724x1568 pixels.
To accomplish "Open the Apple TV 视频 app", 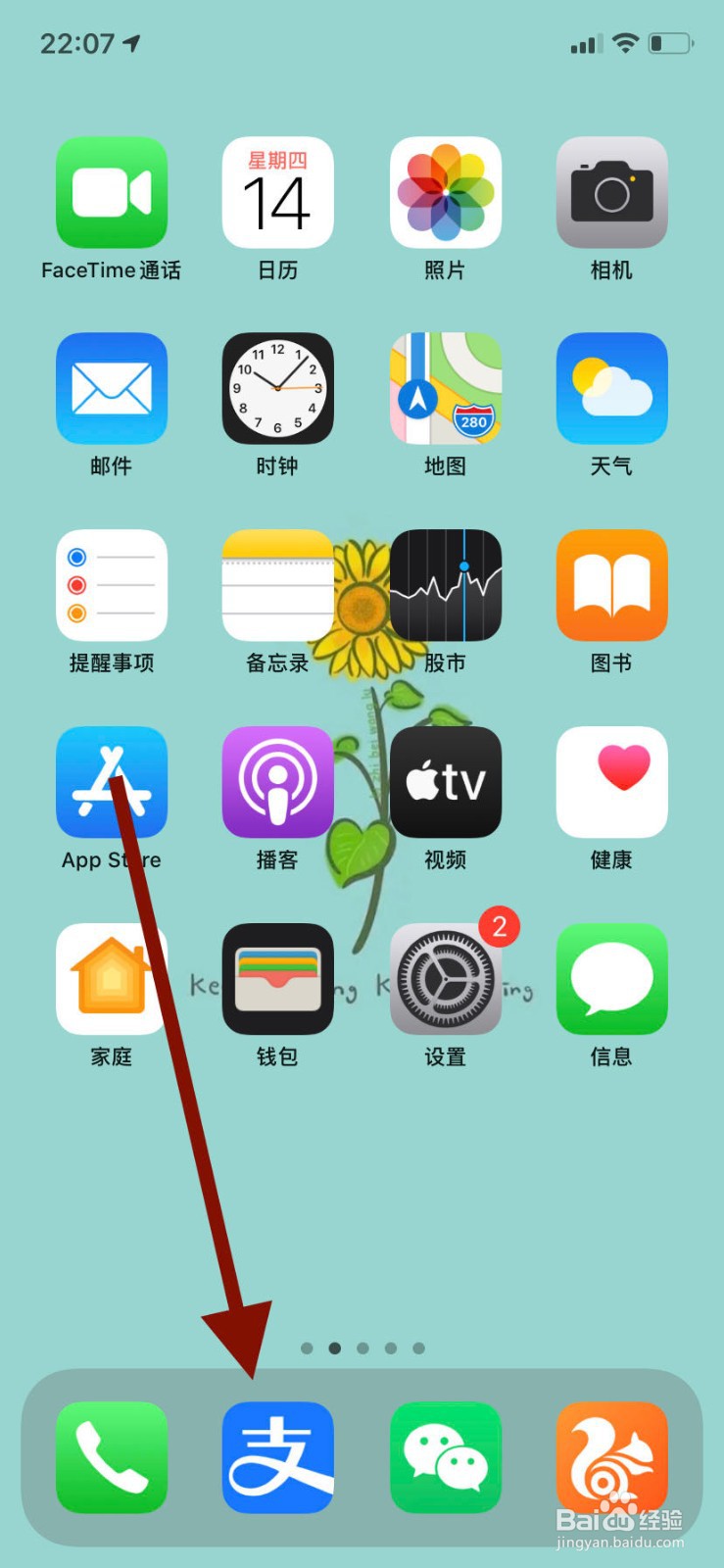I will coord(445,783).
